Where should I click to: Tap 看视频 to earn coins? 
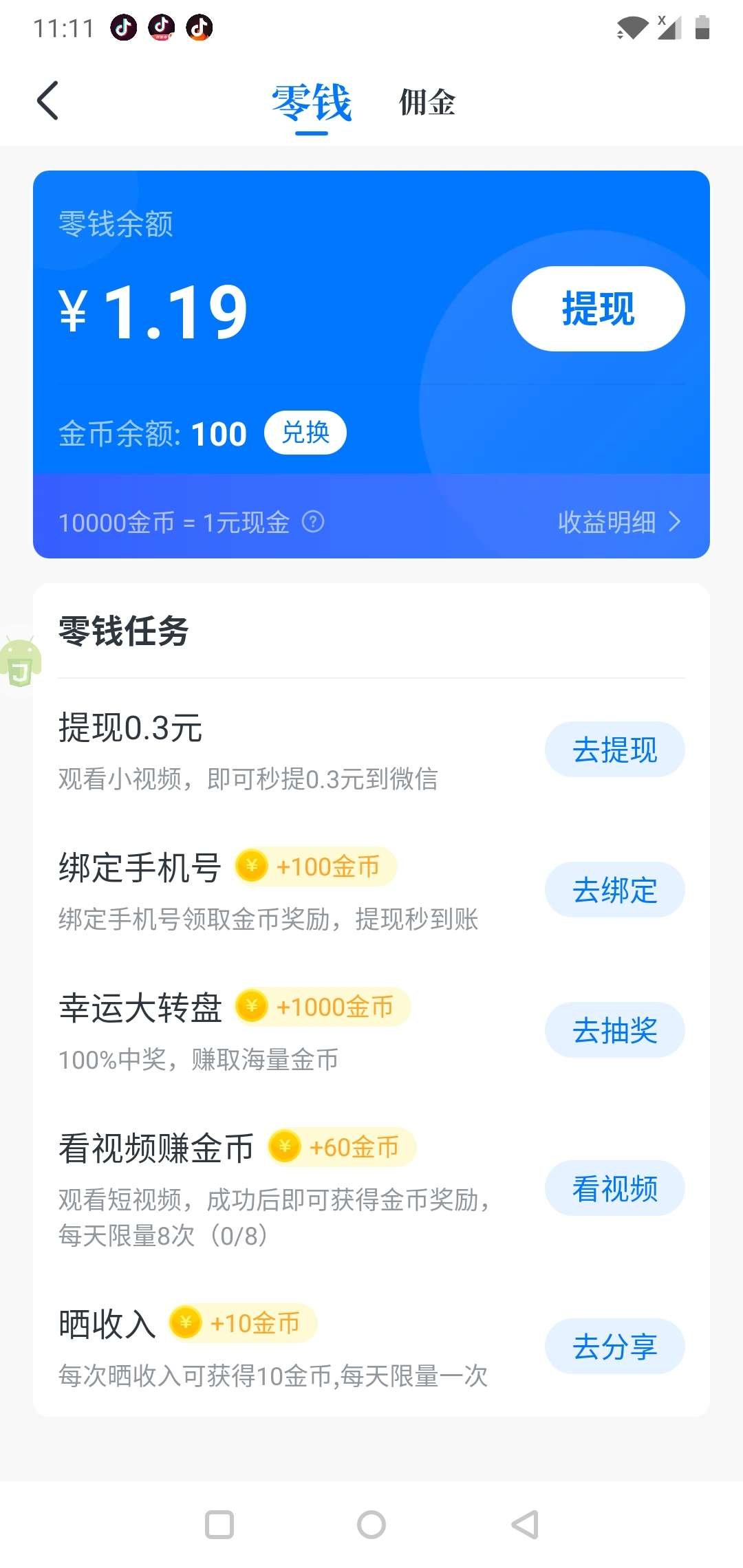tap(614, 1188)
